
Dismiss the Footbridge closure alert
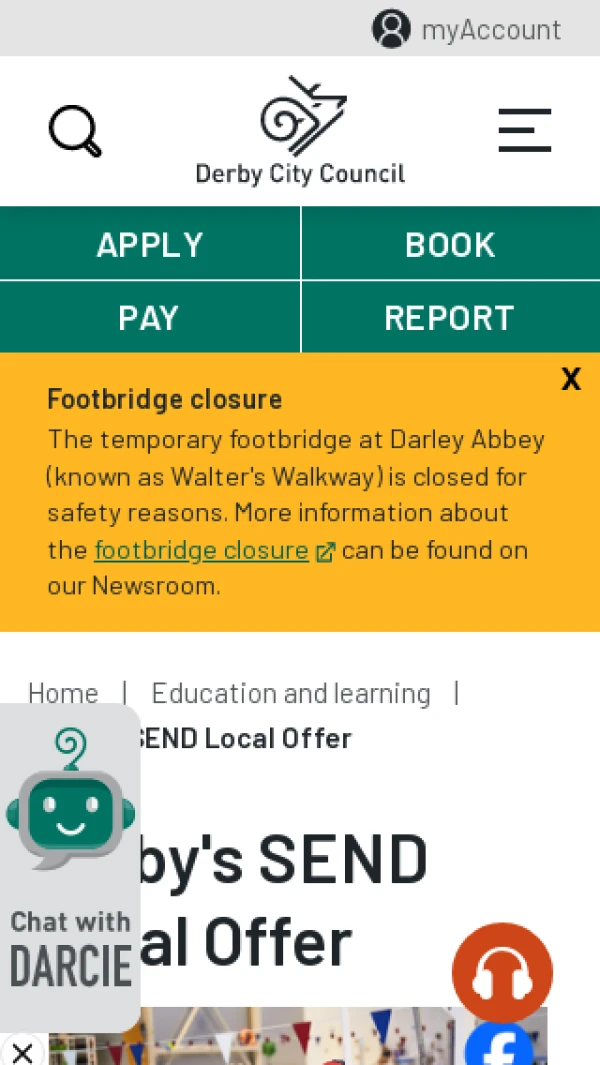(x=570, y=379)
